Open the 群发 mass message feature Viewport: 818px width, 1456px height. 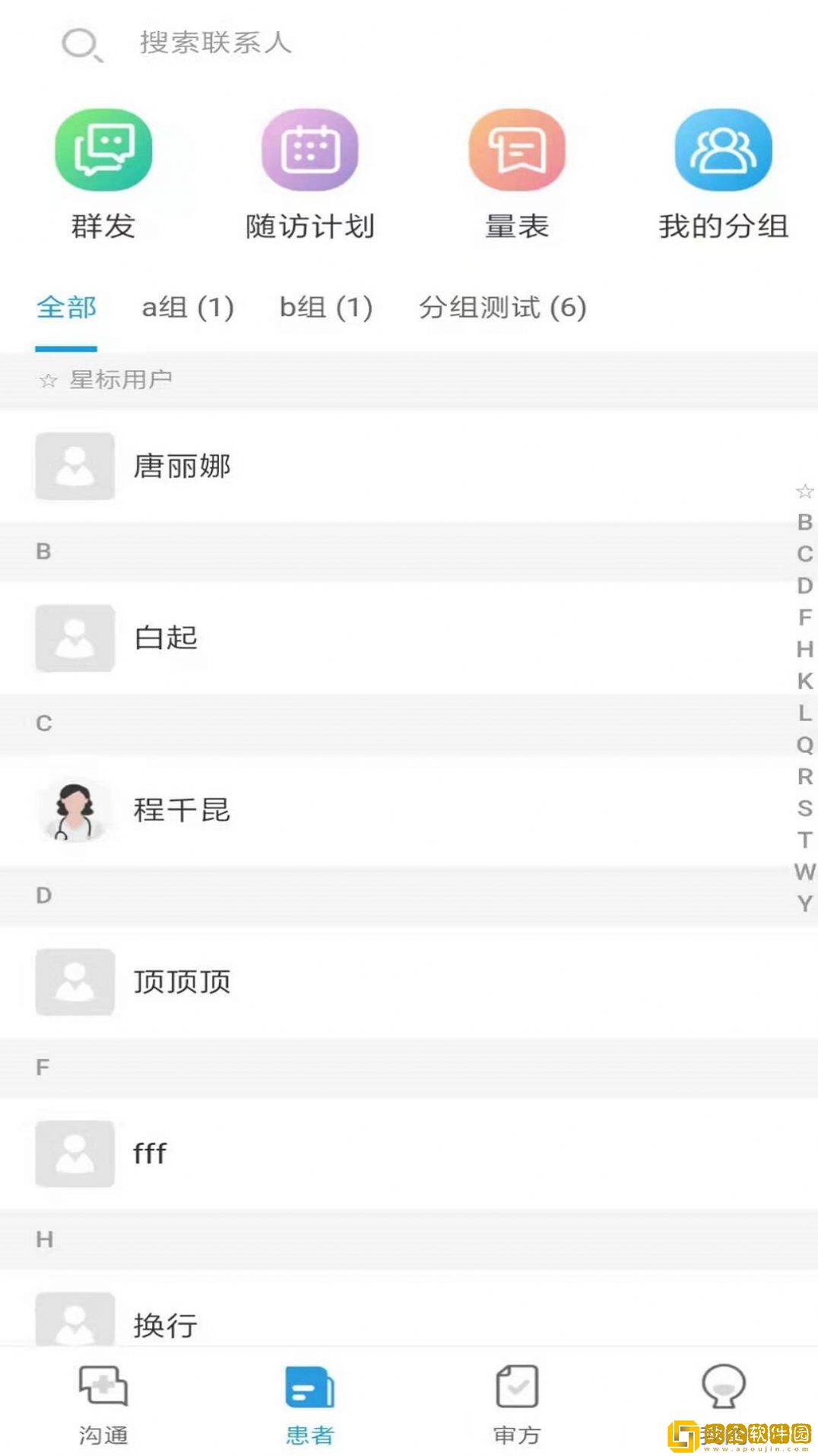click(x=103, y=171)
